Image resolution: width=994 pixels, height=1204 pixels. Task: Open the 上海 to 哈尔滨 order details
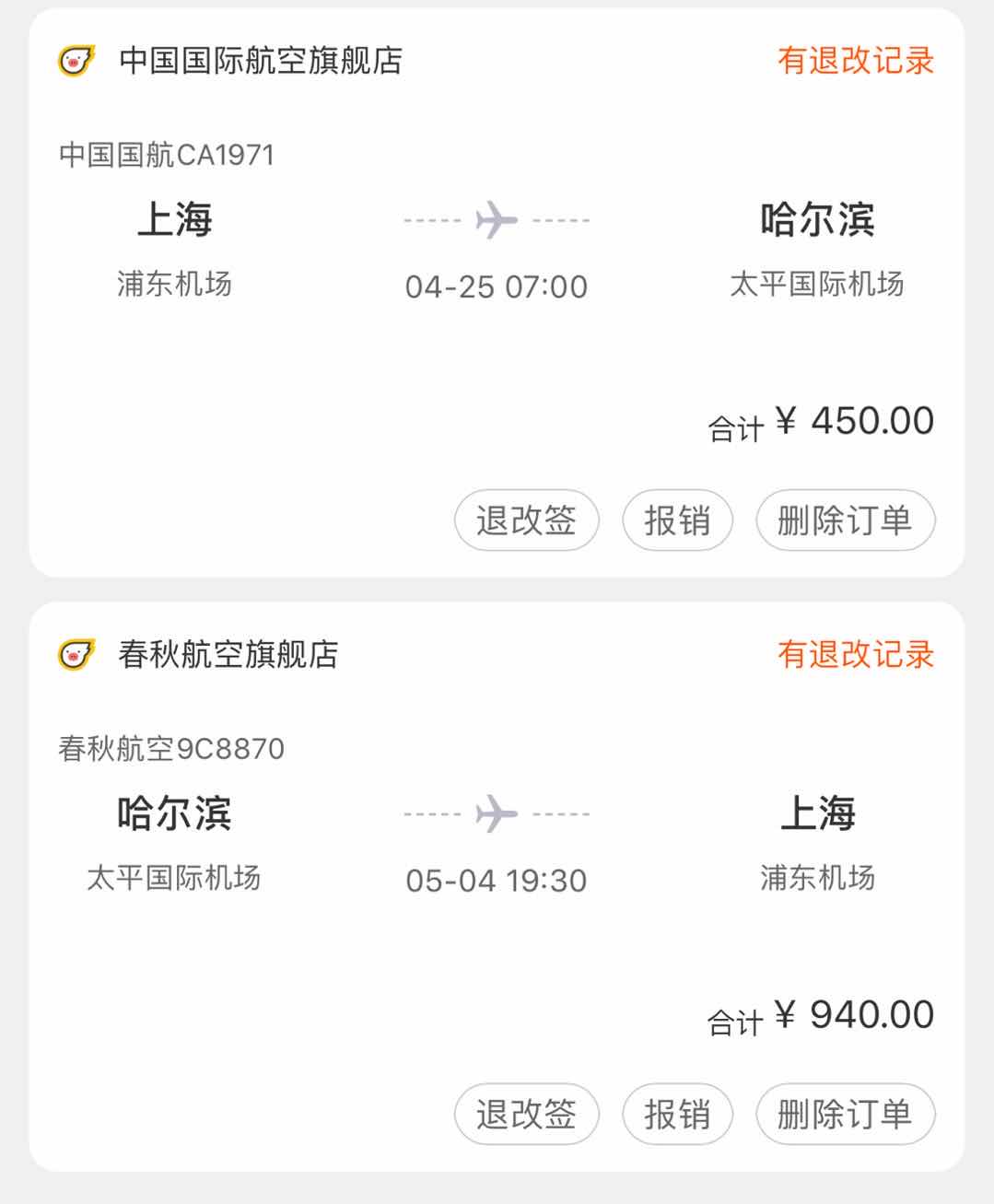(x=496, y=249)
